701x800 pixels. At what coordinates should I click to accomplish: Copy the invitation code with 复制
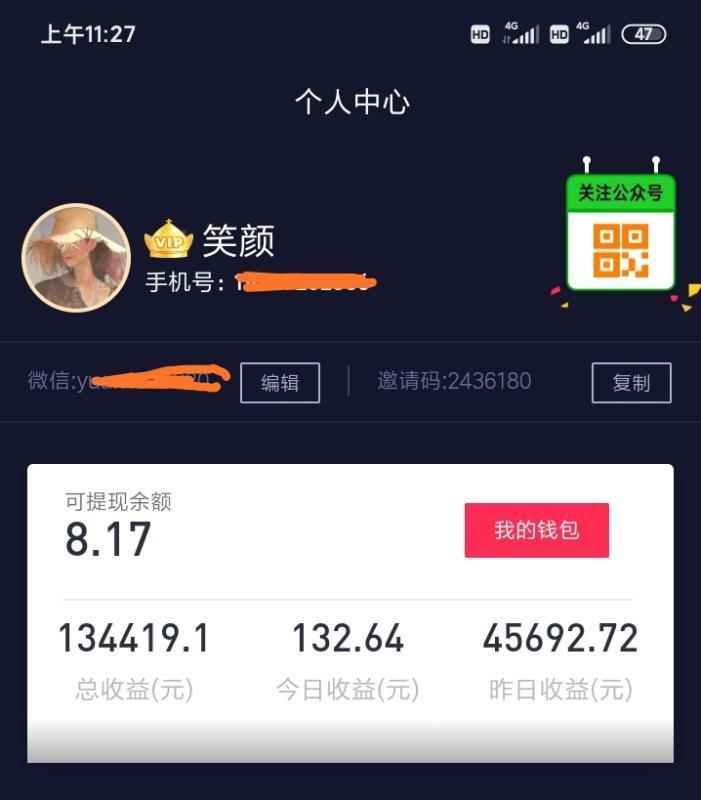[631, 383]
